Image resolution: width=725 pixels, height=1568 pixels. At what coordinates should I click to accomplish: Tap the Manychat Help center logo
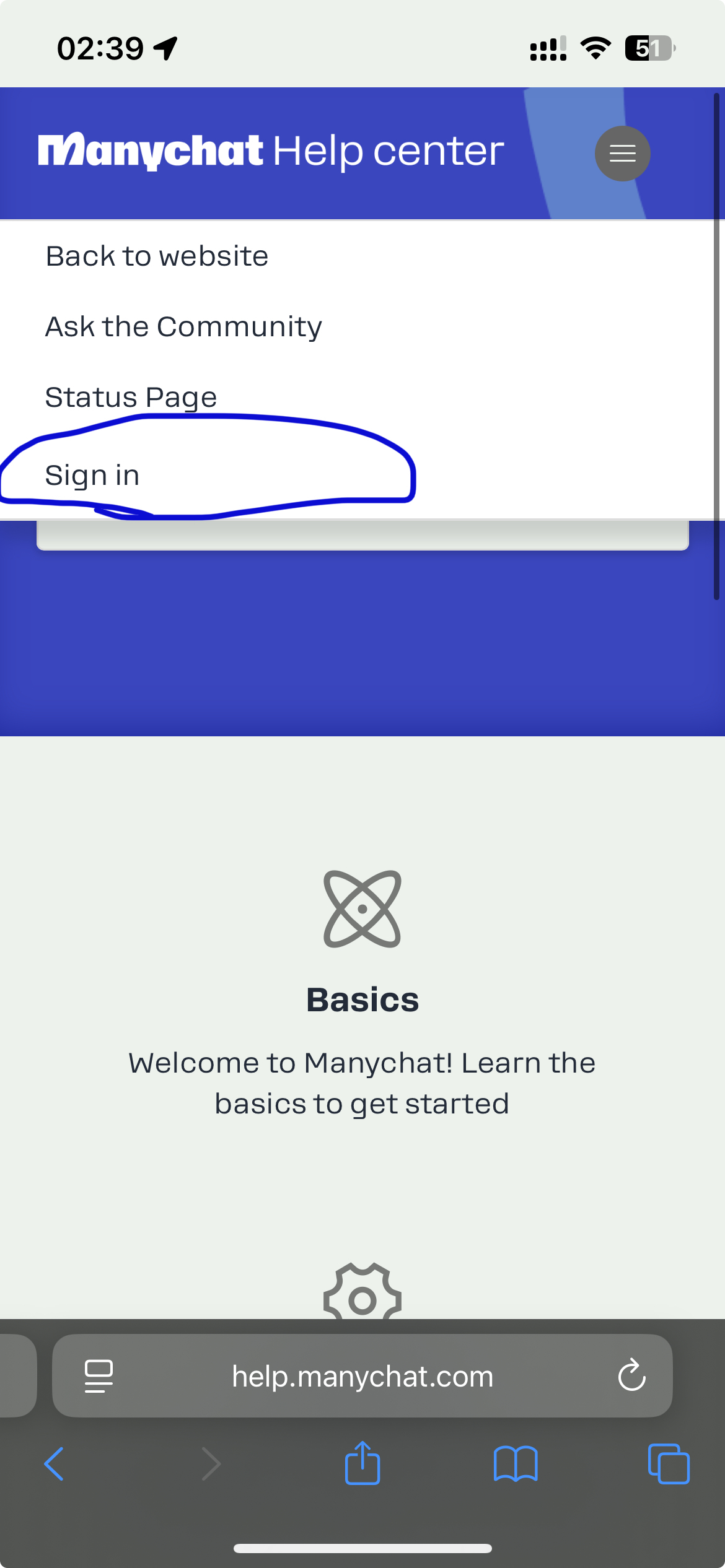point(271,151)
